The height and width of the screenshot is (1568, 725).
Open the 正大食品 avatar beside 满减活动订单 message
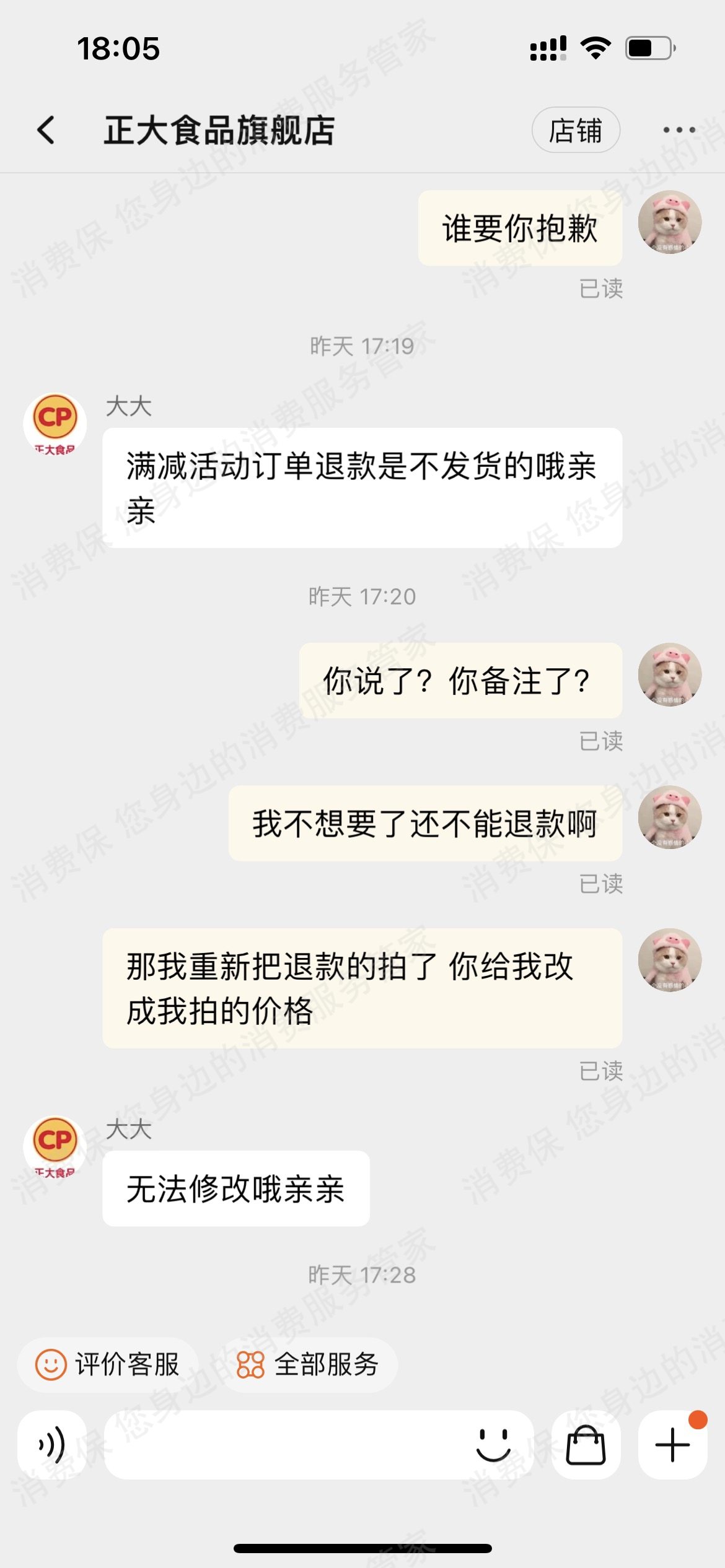pos(55,424)
